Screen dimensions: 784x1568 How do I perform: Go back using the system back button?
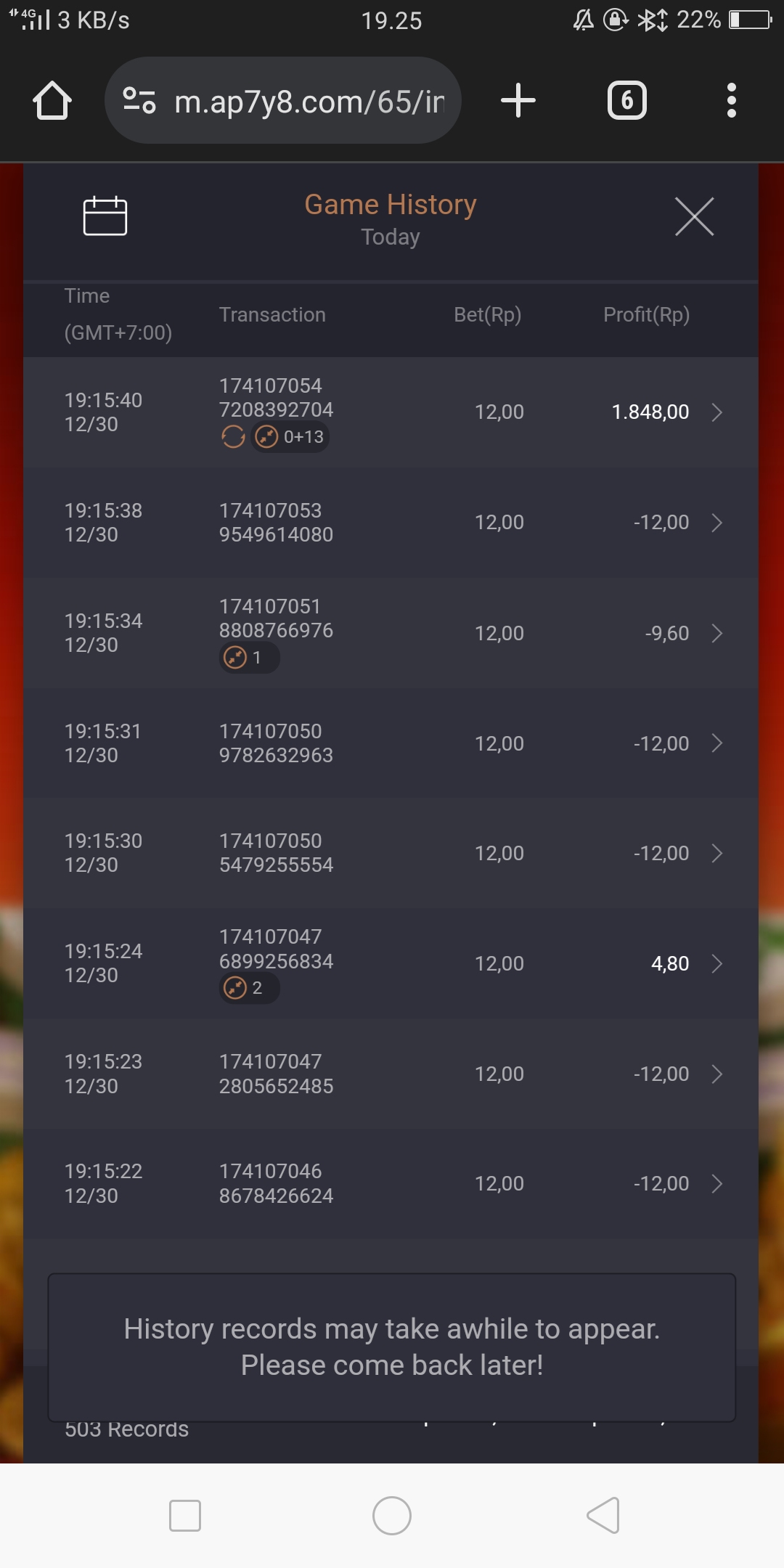tap(603, 1516)
